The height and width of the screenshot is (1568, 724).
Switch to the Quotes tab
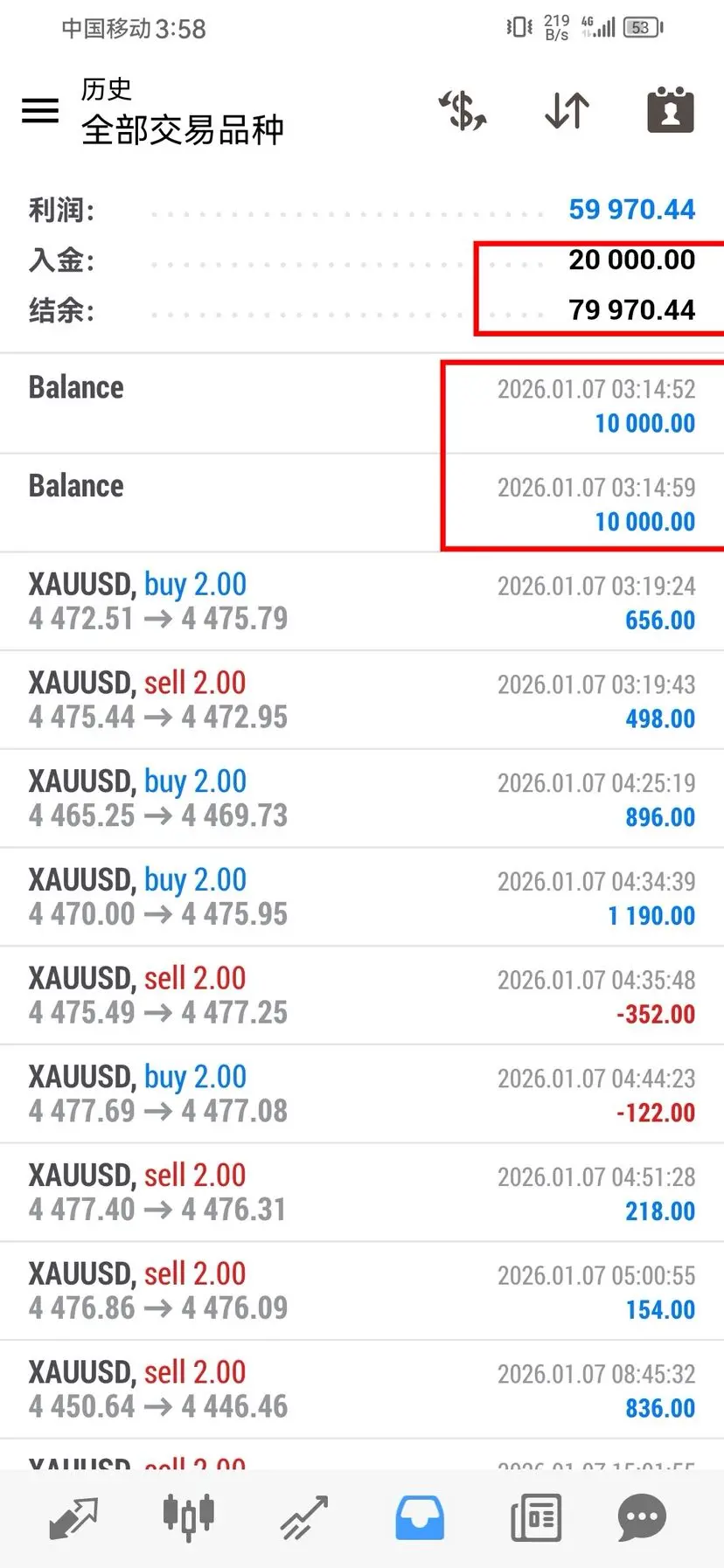click(x=73, y=1518)
